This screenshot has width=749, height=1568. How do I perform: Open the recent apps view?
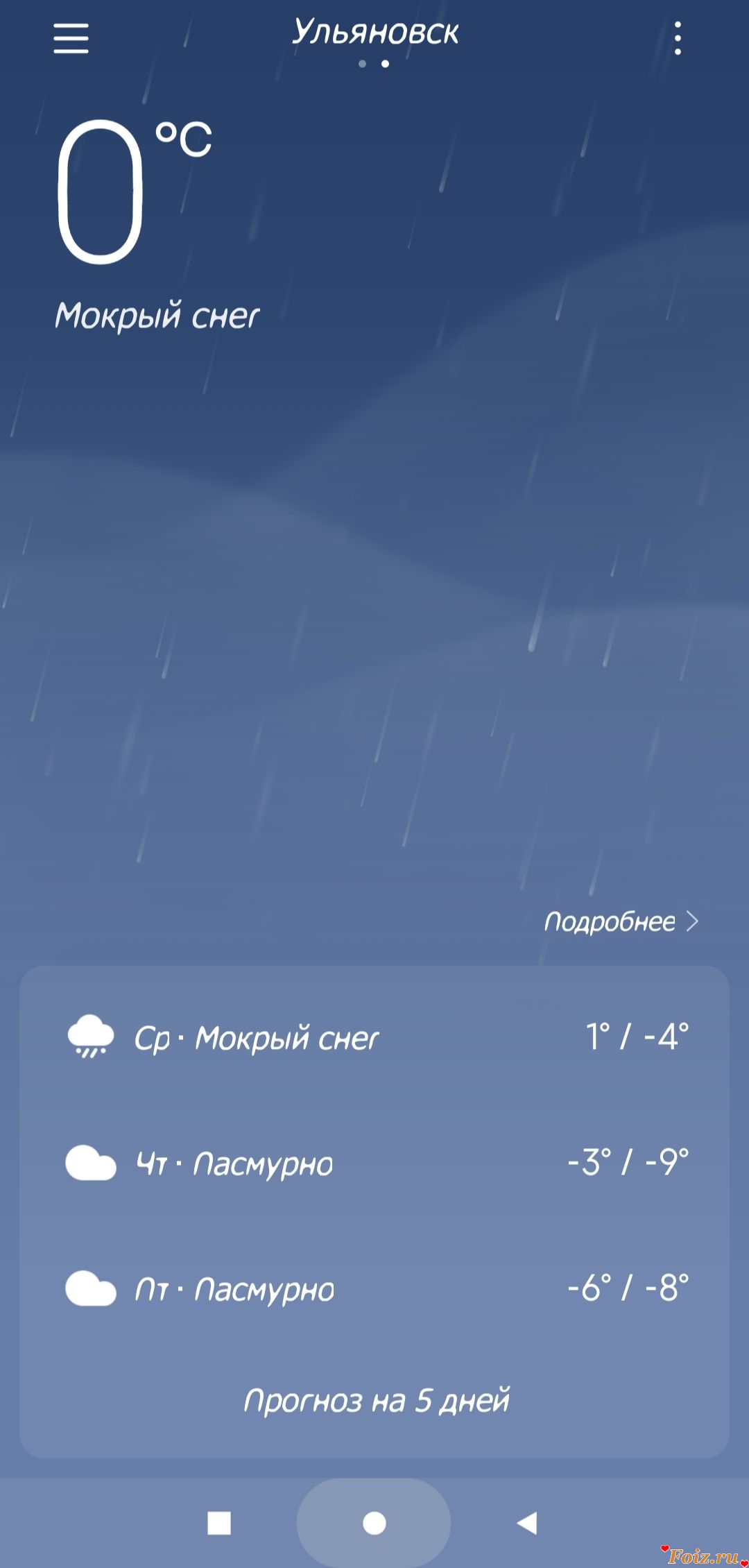[219, 1523]
